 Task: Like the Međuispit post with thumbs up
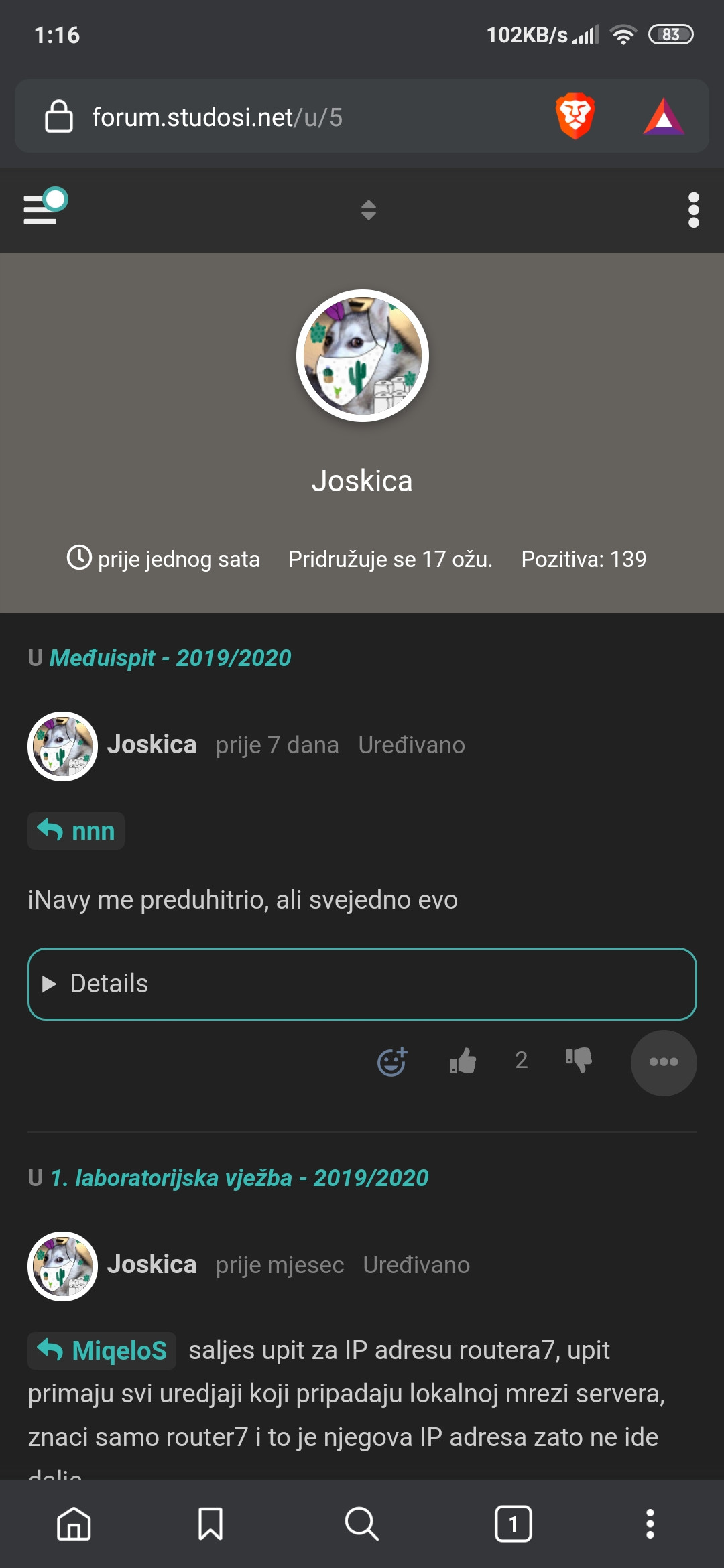[x=463, y=1061]
